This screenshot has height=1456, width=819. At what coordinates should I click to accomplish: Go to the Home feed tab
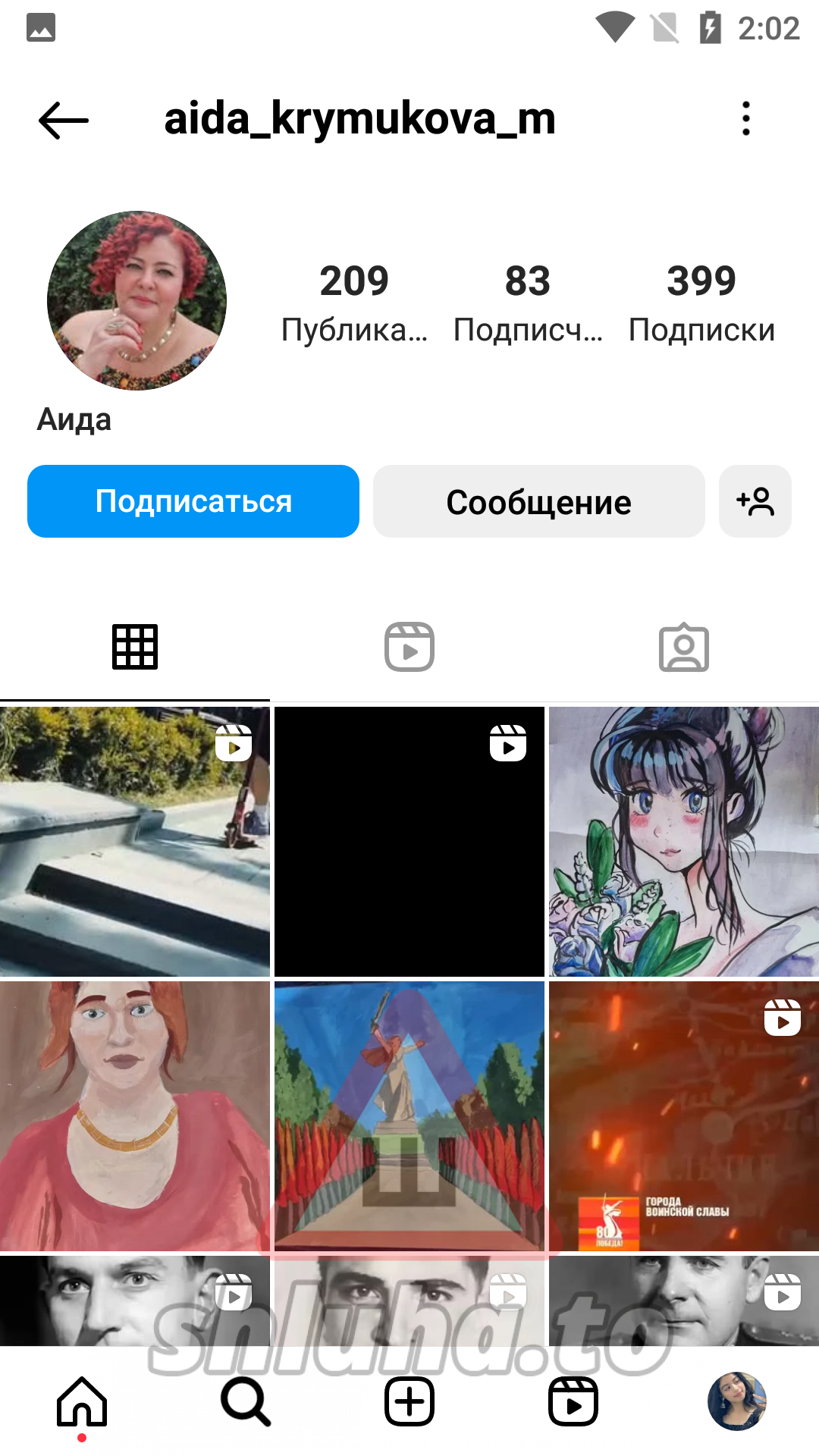[x=82, y=1401]
